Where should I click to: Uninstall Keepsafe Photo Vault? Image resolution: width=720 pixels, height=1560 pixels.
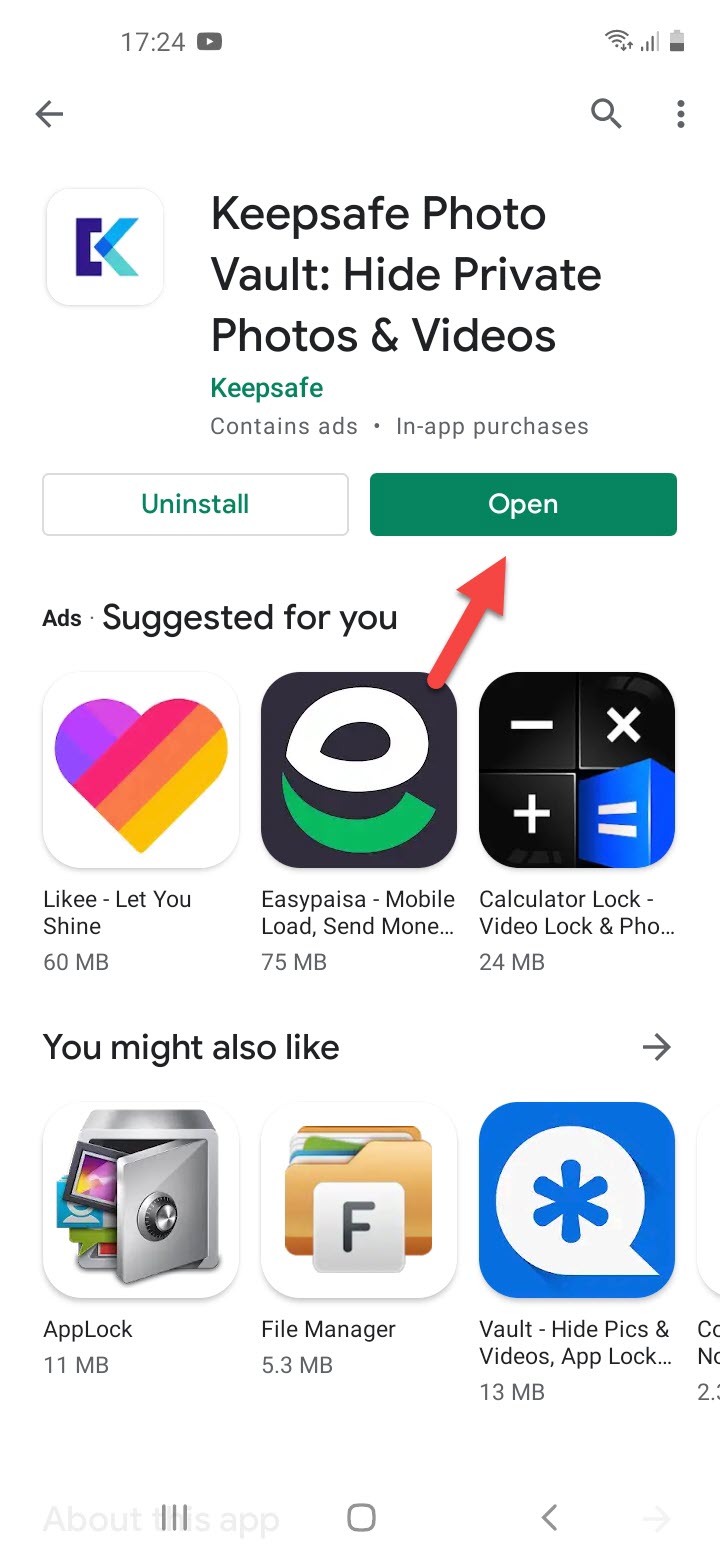coord(195,504)
